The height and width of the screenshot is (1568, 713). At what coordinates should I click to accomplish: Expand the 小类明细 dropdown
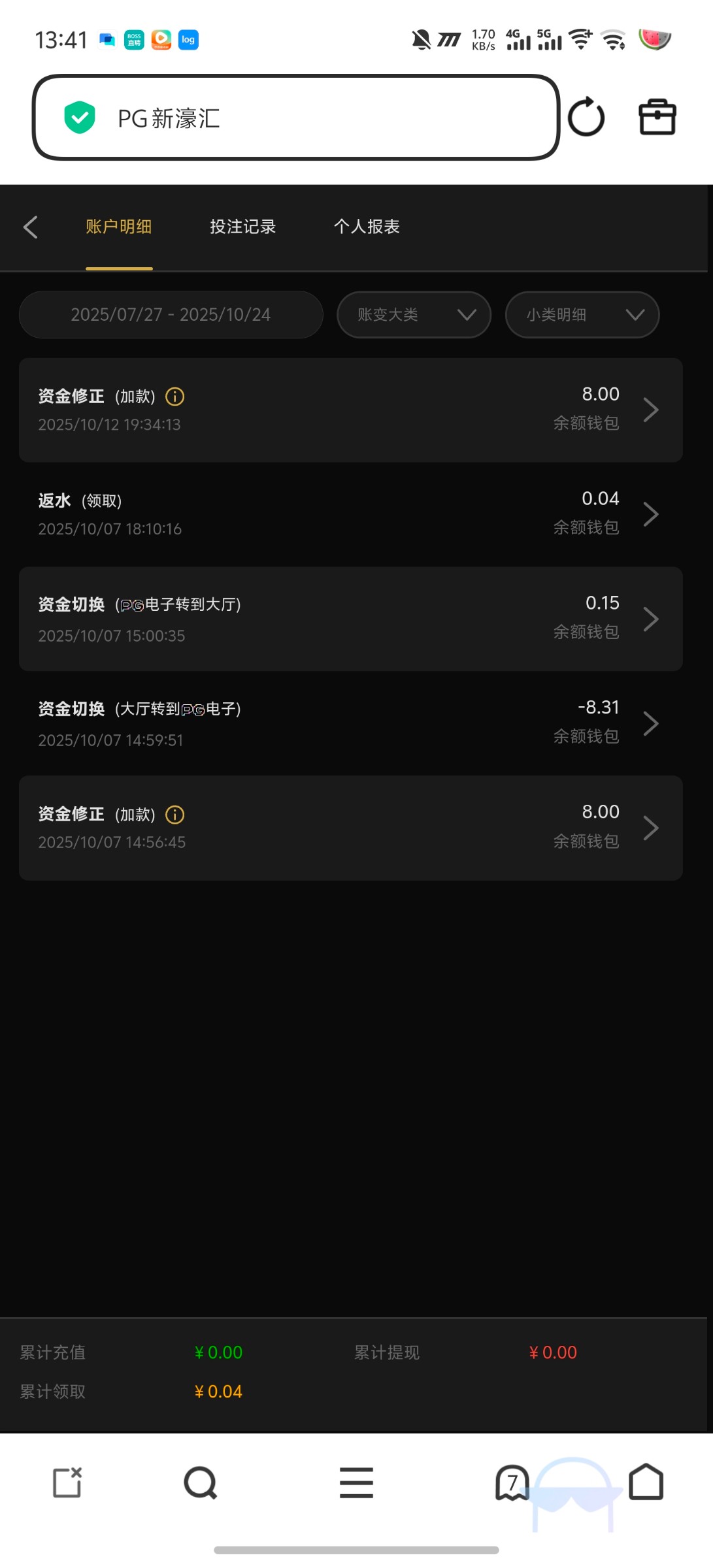(x=582, y=315)
